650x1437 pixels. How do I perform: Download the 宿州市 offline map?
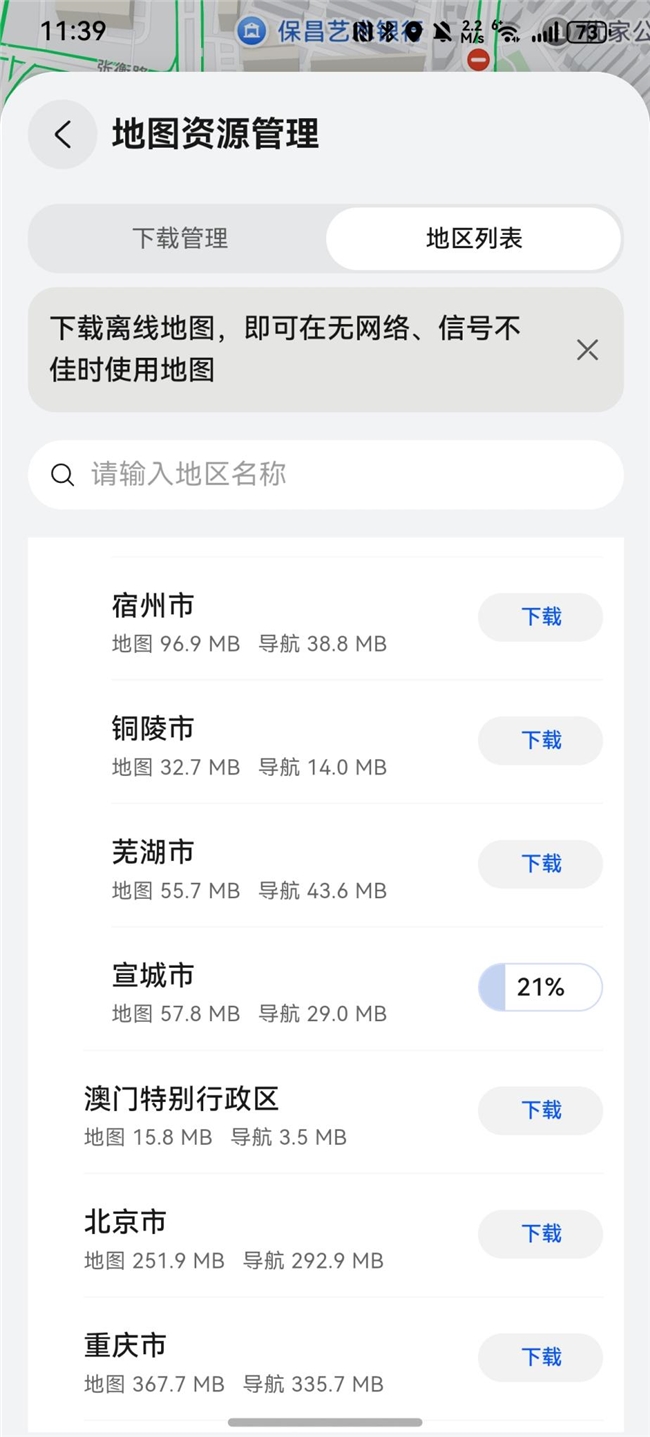tap(540, 617)
